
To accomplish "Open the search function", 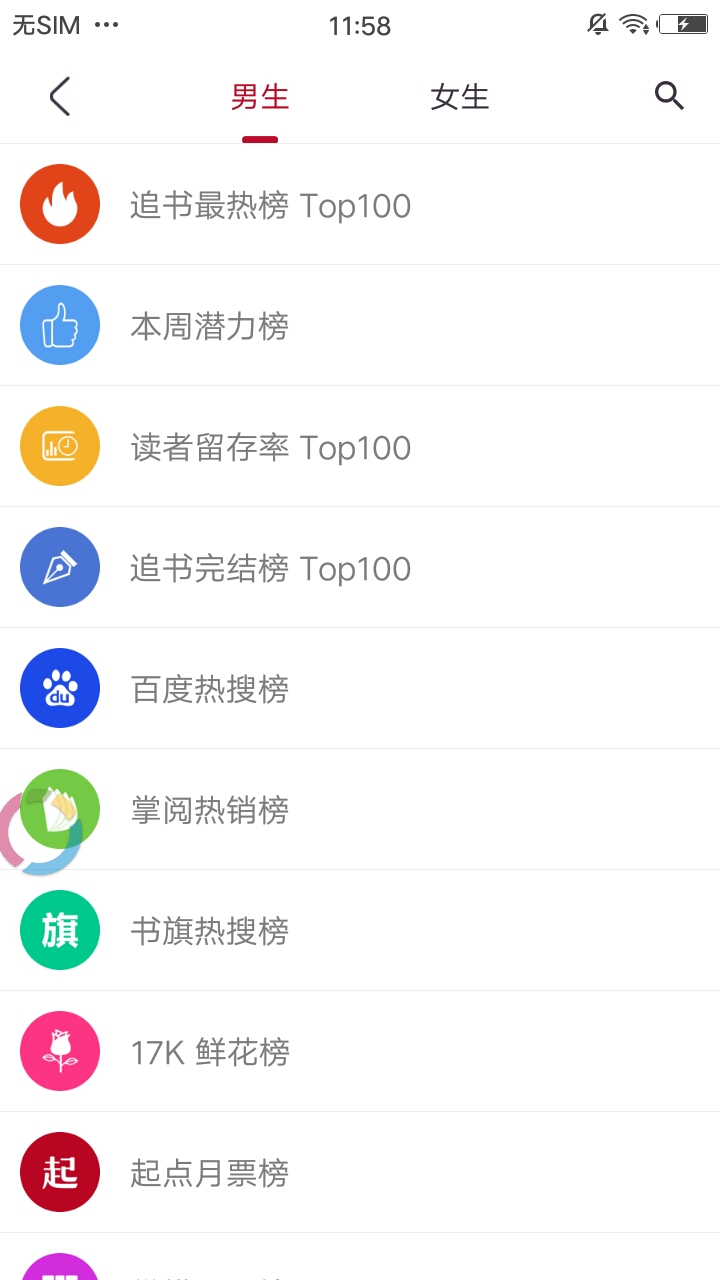I will pyautogui.click(x=669, y=96).
